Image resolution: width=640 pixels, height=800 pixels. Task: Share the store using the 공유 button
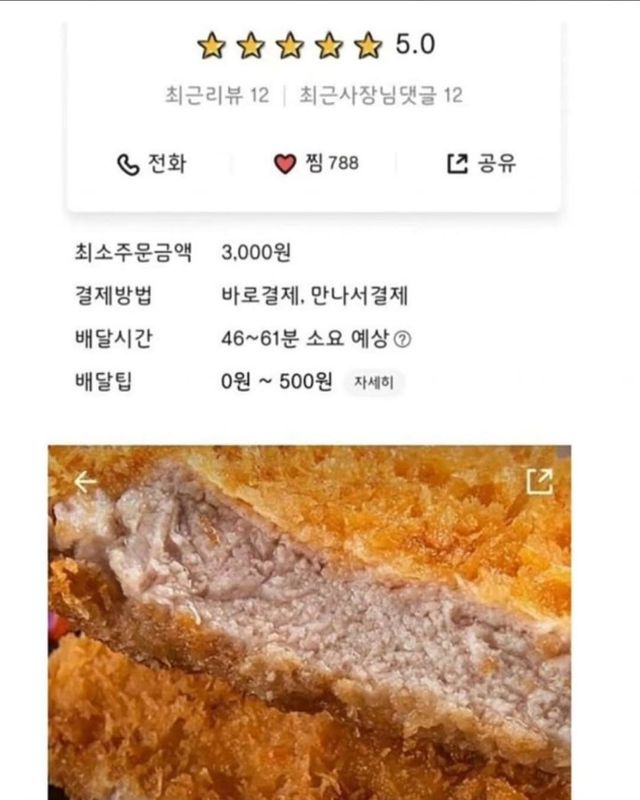481,163
